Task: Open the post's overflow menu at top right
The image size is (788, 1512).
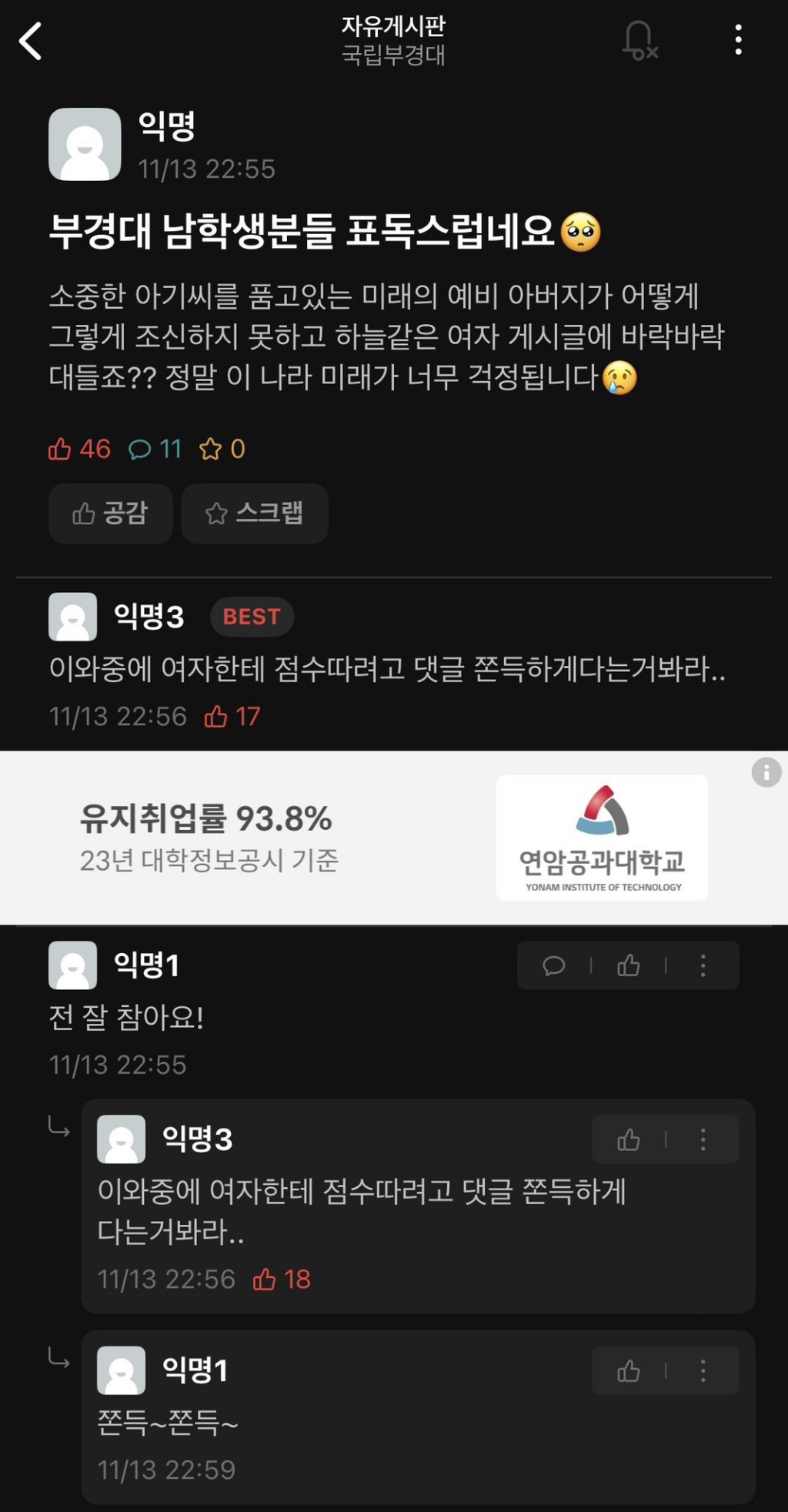Action: pos(738,40)
